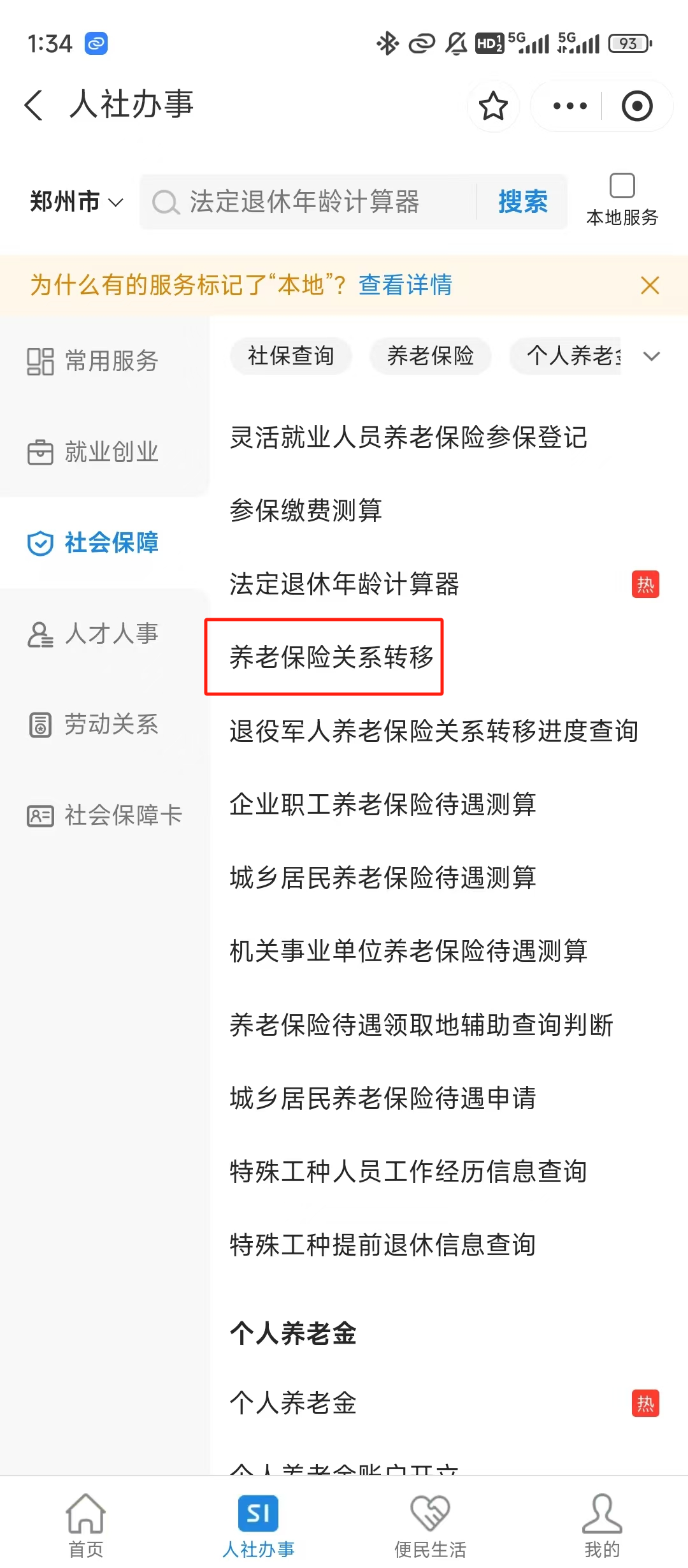Open 参保缴费测算
Image resolution: width=688 pixels, height=1568 pixels.
(306, 511)
